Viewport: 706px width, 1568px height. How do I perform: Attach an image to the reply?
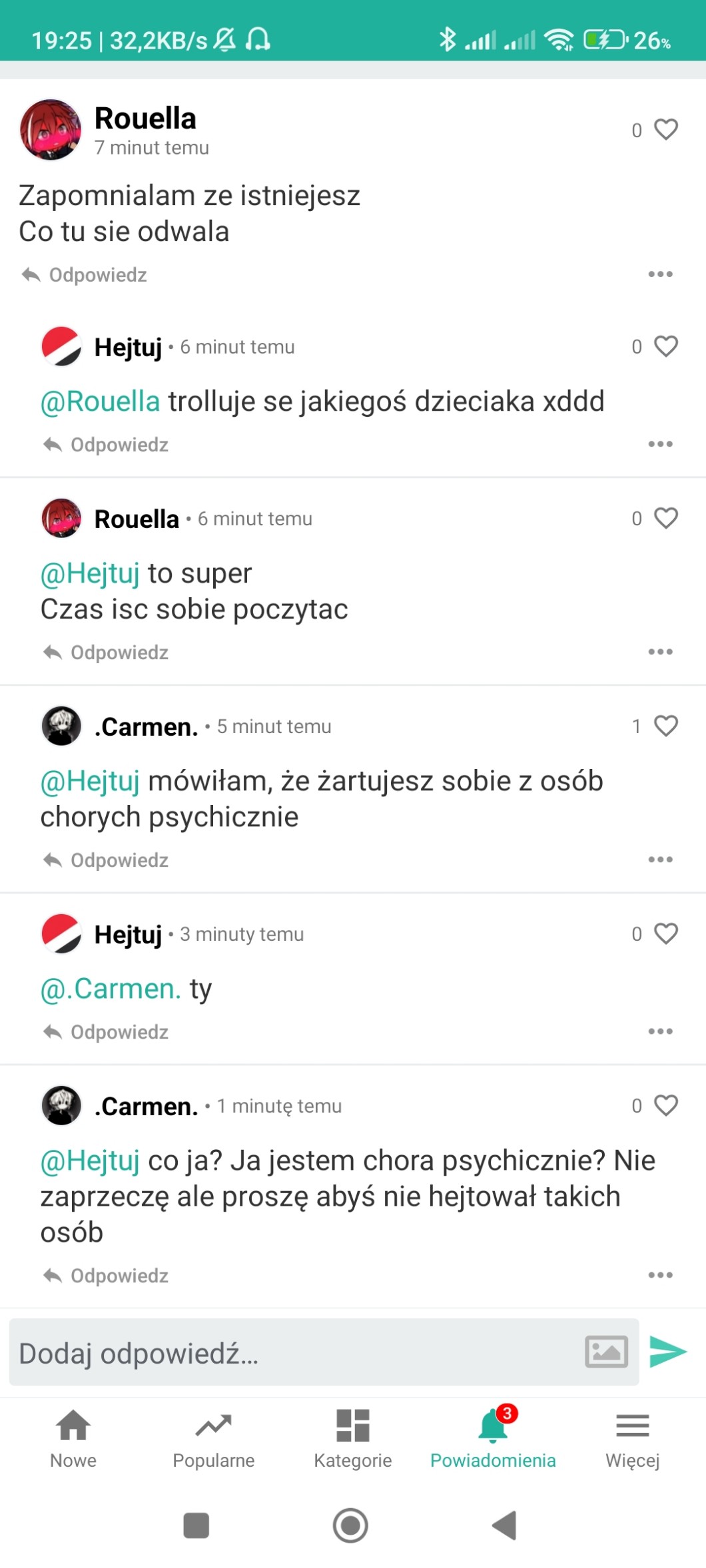click(x=606, y=1352)
